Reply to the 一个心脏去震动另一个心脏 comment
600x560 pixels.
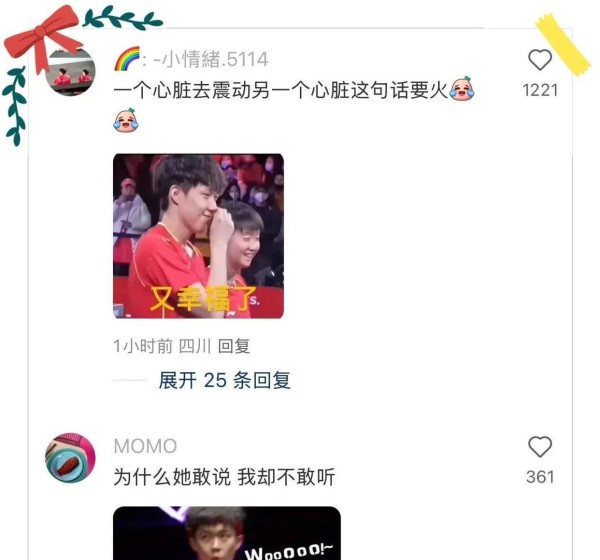tap(234, 346)
